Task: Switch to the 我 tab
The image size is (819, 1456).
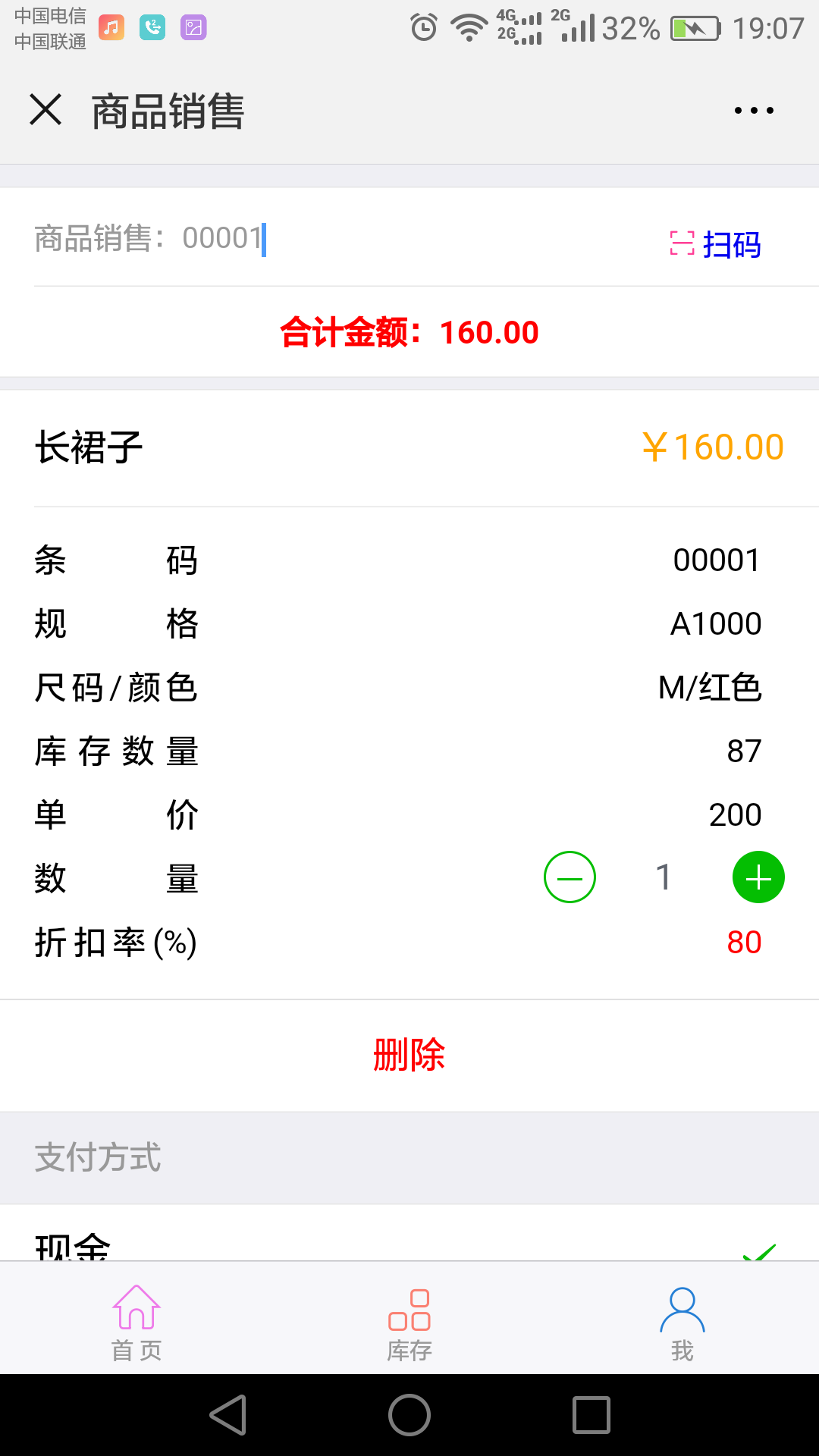Action: pyautogui.click(x=682, y=1323)
